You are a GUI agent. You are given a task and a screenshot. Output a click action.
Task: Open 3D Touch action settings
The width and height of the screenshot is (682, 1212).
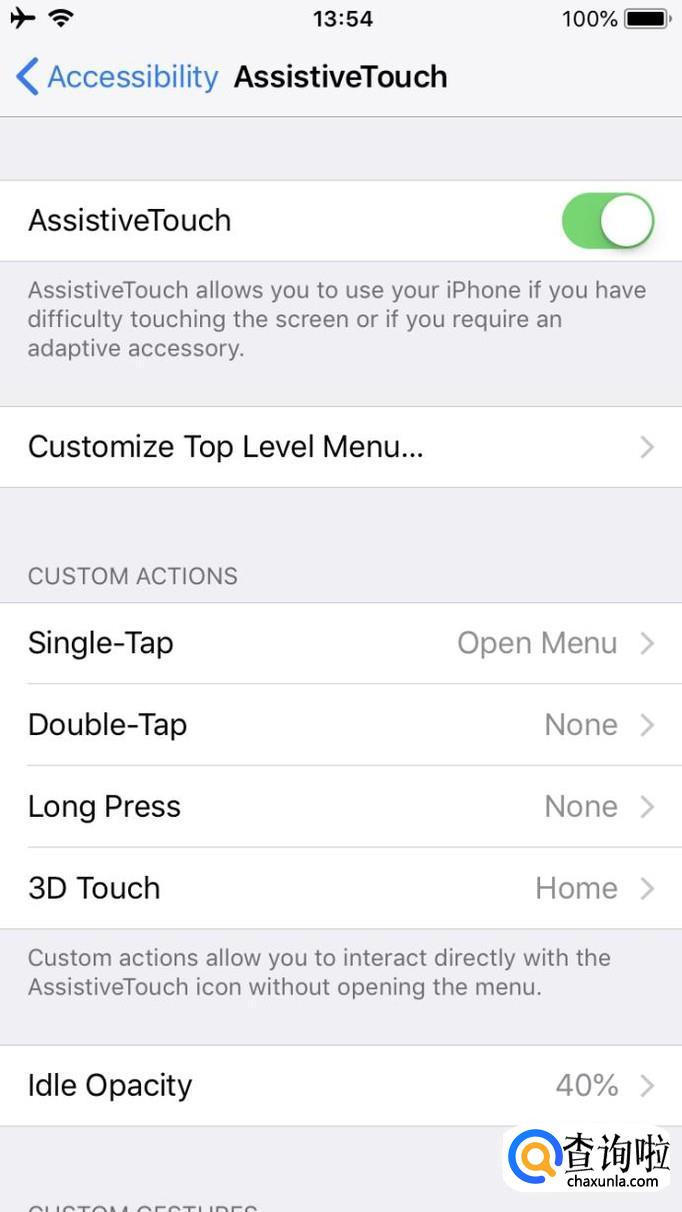(x=340, y=888)
